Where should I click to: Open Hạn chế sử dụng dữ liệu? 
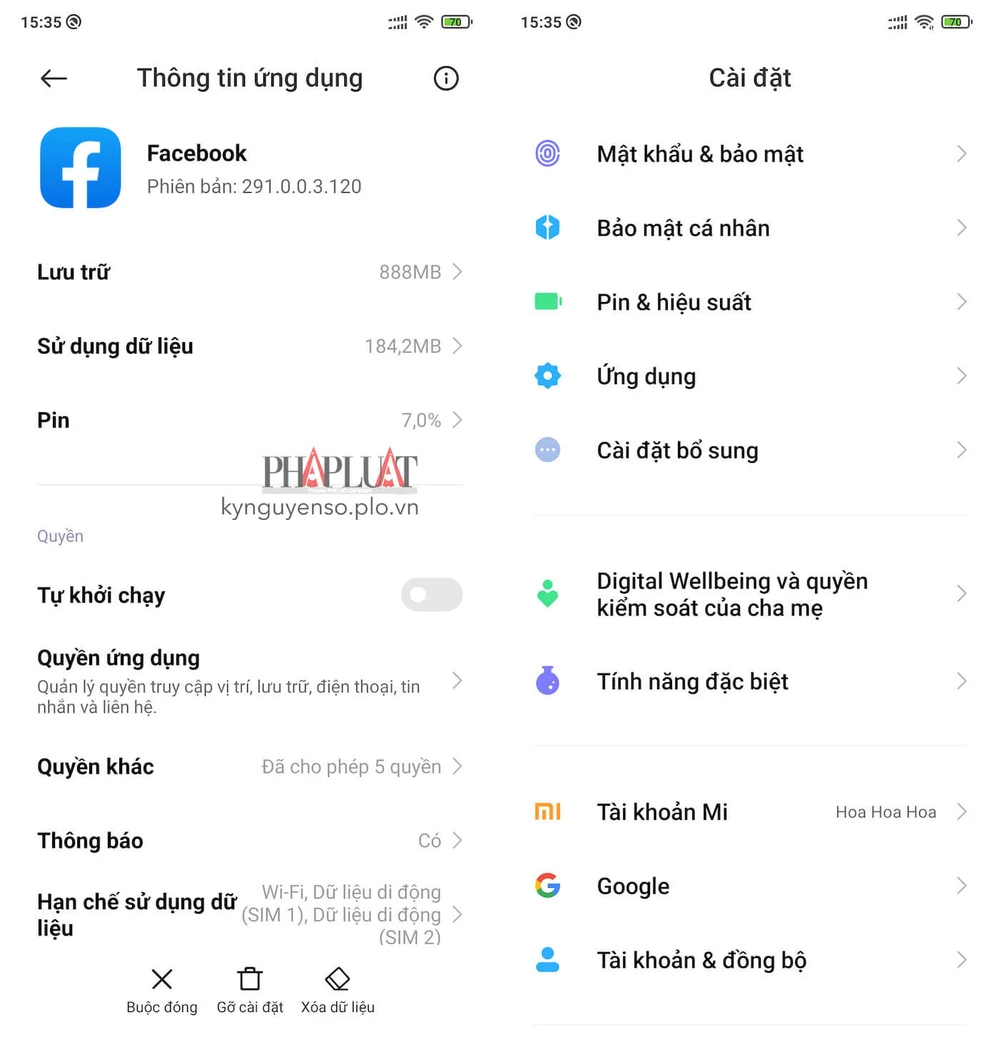(x=250, y=914)
